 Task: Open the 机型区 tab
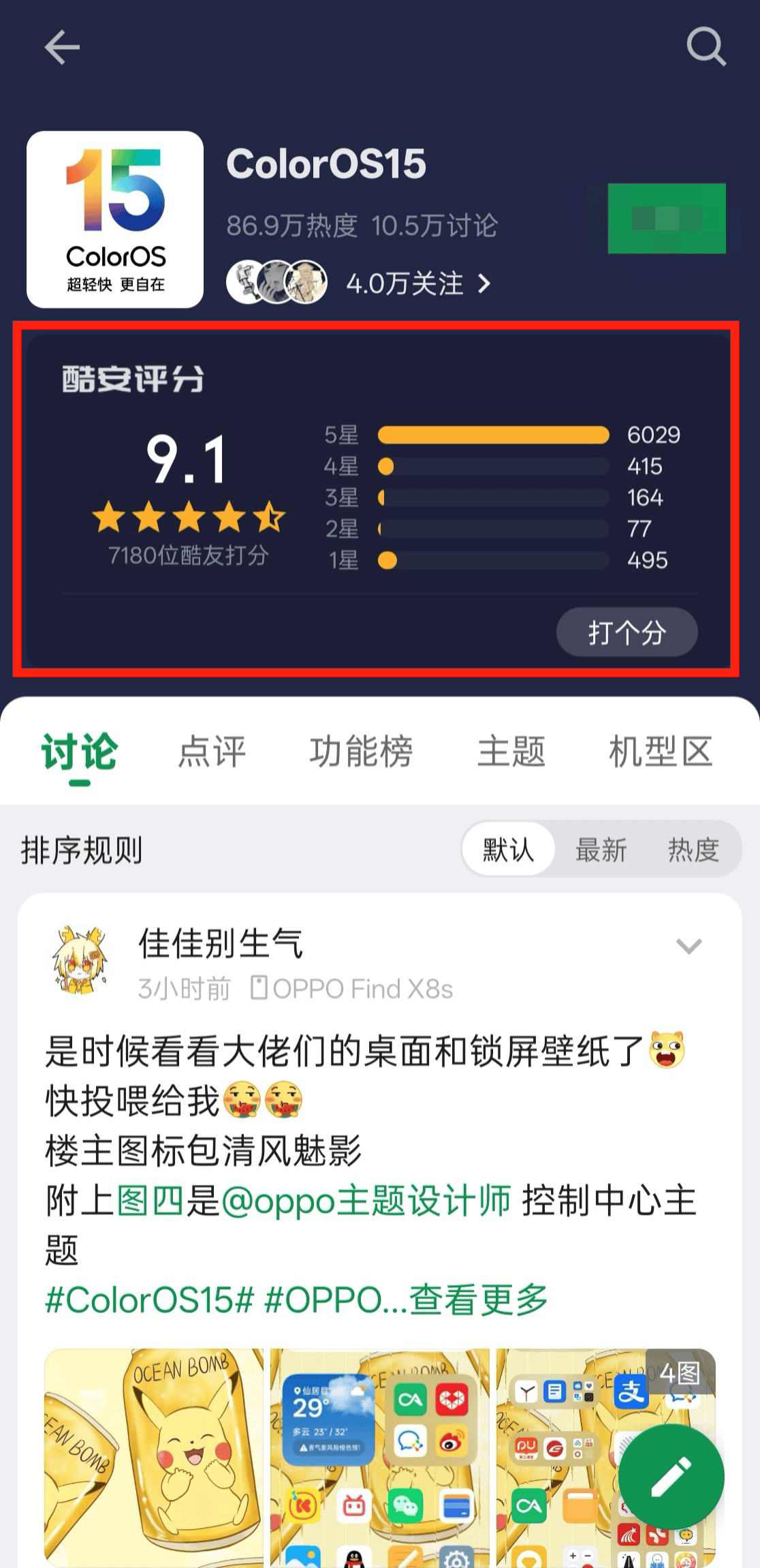pyautogui.click(x=660, y=752)
